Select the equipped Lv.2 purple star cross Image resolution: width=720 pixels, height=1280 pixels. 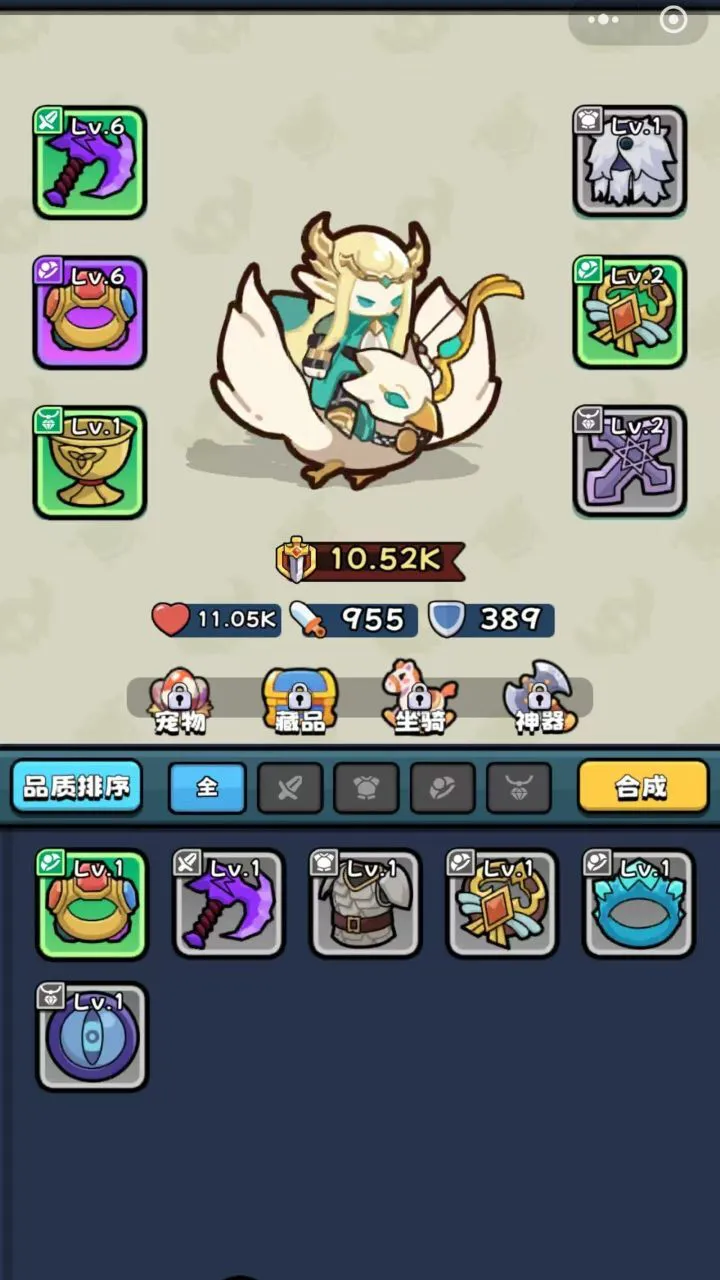point(630,463)
